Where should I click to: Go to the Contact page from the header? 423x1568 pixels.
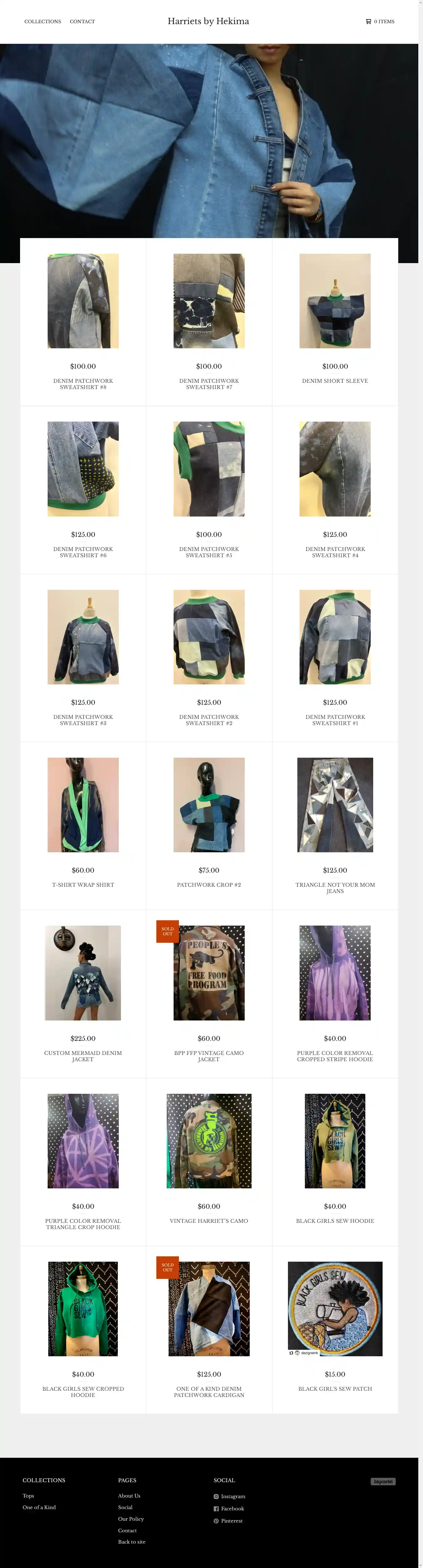coord(82,21)
